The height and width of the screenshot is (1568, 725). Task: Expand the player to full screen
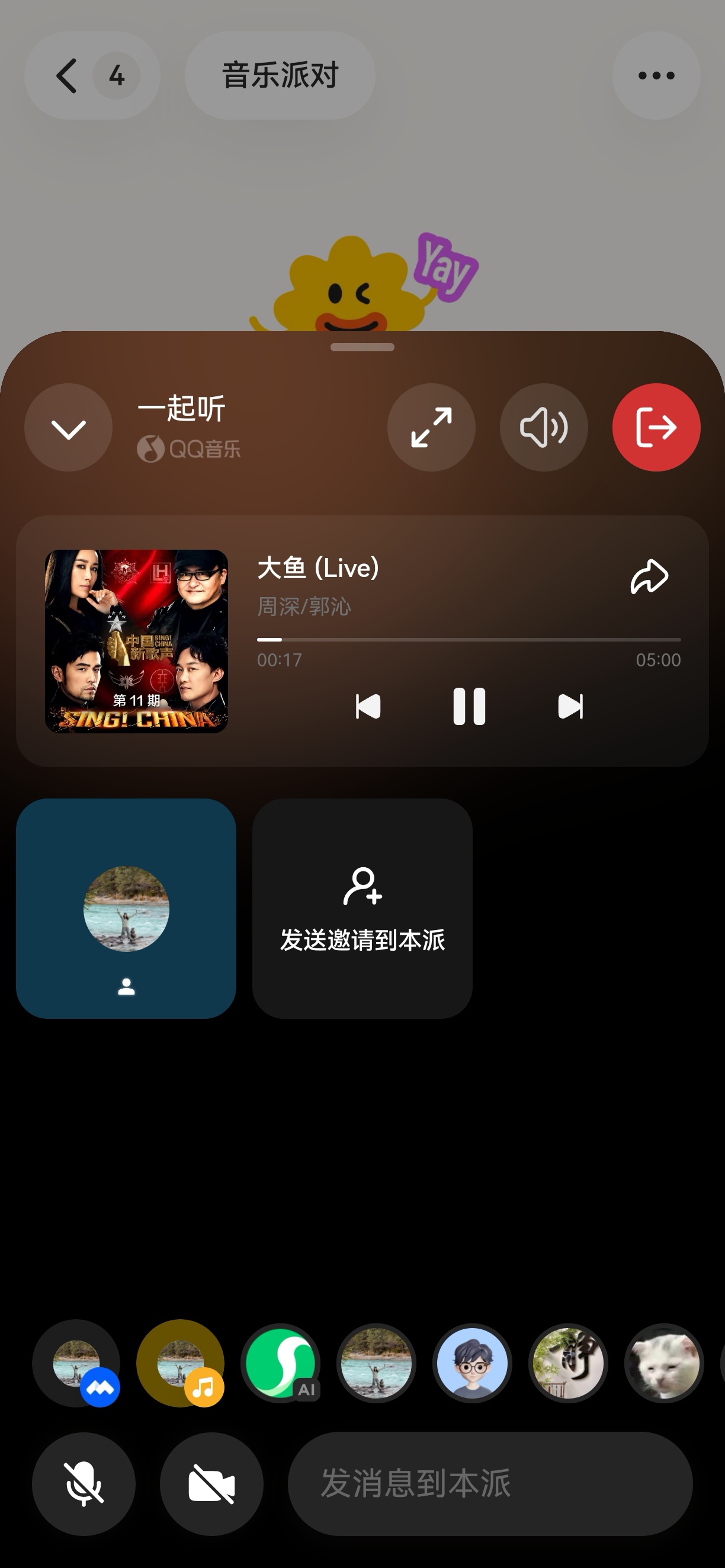click(x=431, y=428)
